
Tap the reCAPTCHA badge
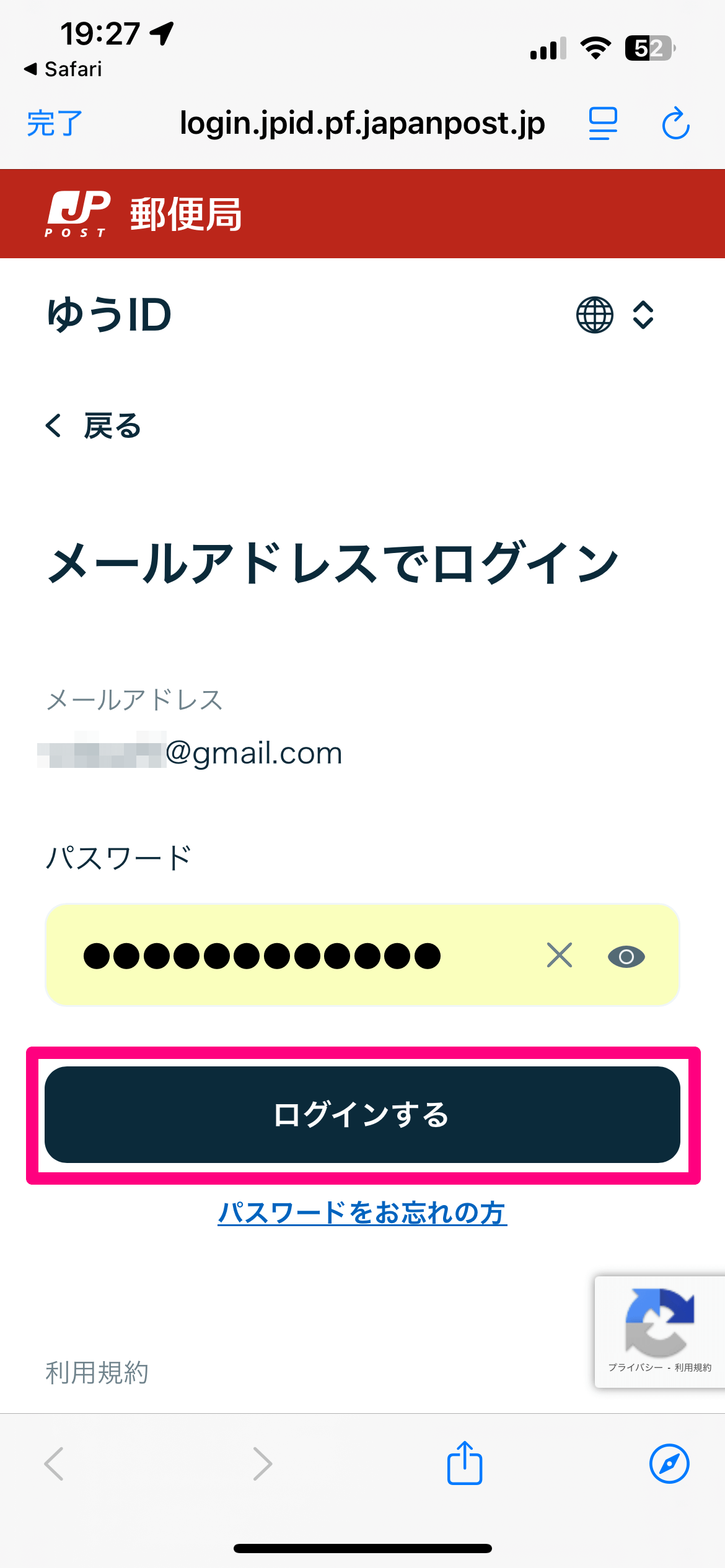pos(659,1331)
